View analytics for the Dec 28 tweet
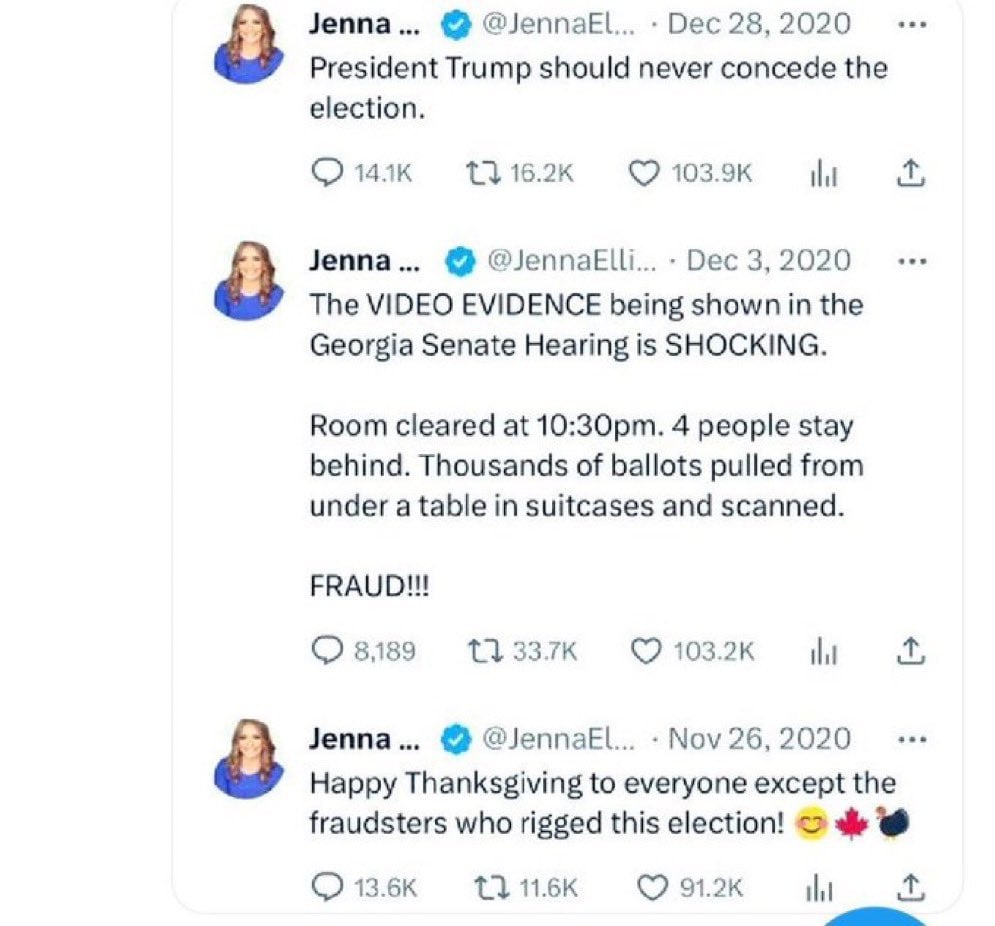 (822, 175)
